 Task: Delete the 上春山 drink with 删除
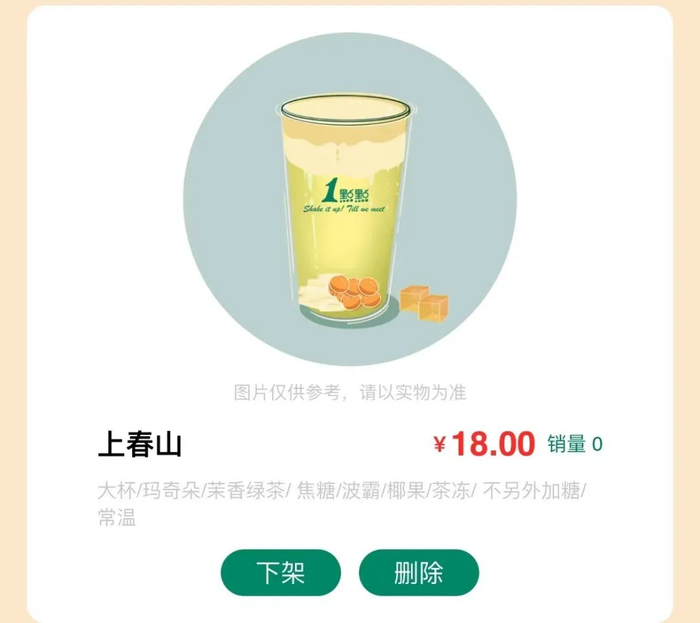pyautogui.click(x=419, y=573)
